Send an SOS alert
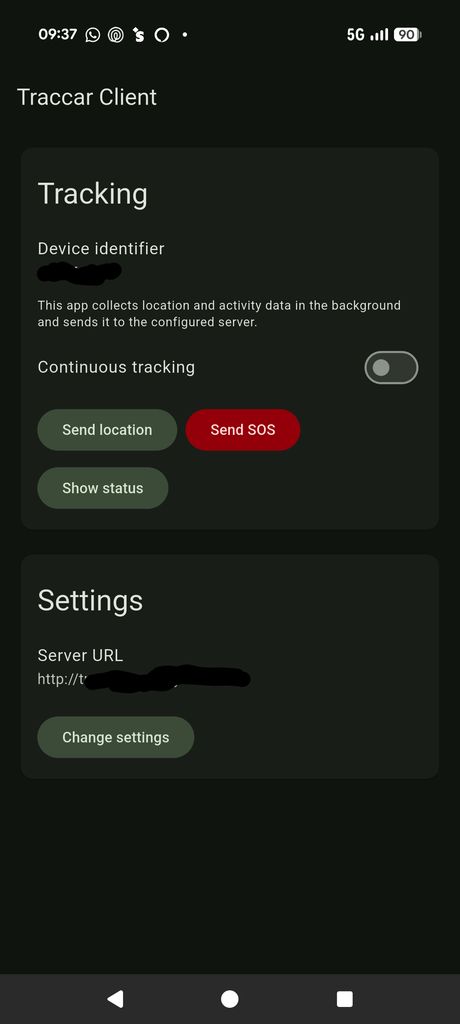Viewport: 460px width, 1024px height. (243, 430)
